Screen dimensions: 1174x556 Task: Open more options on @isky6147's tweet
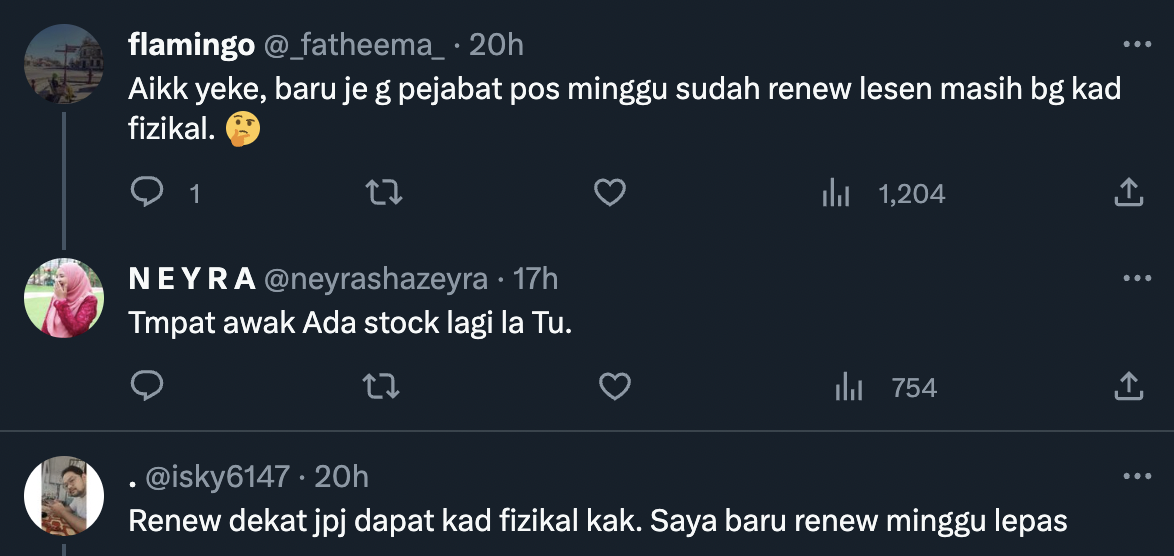point(1137,477)
